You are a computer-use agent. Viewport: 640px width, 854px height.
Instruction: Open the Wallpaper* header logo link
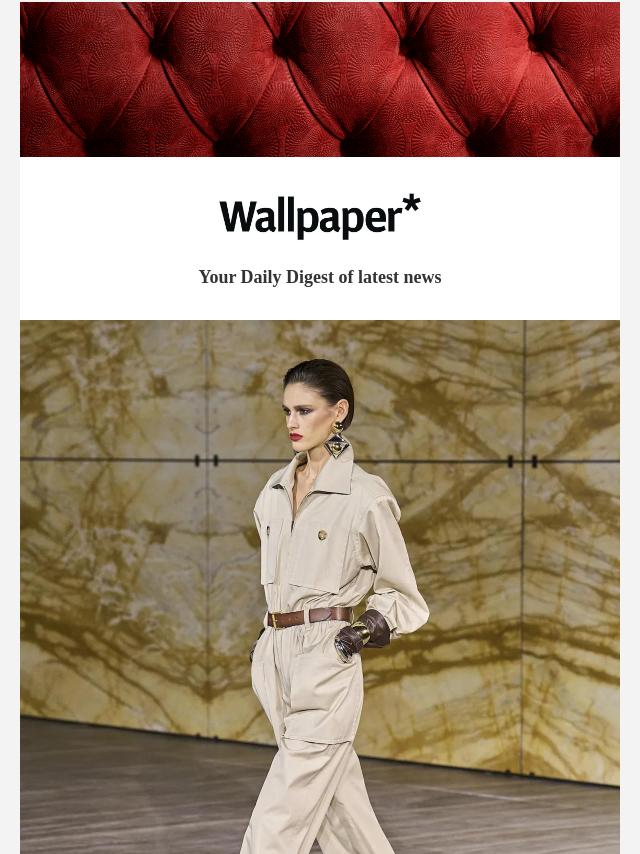pyautogui.click(x=320, y=217)
